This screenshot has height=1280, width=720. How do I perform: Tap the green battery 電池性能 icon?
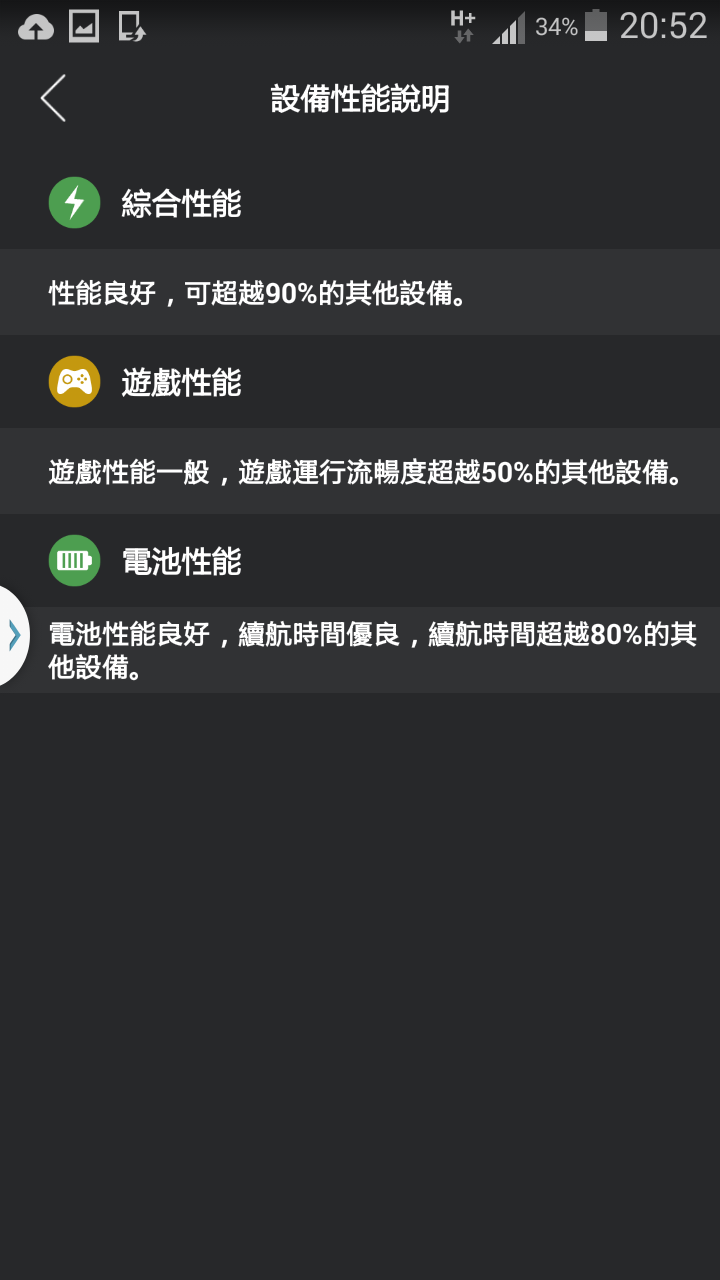coord(74,561)
